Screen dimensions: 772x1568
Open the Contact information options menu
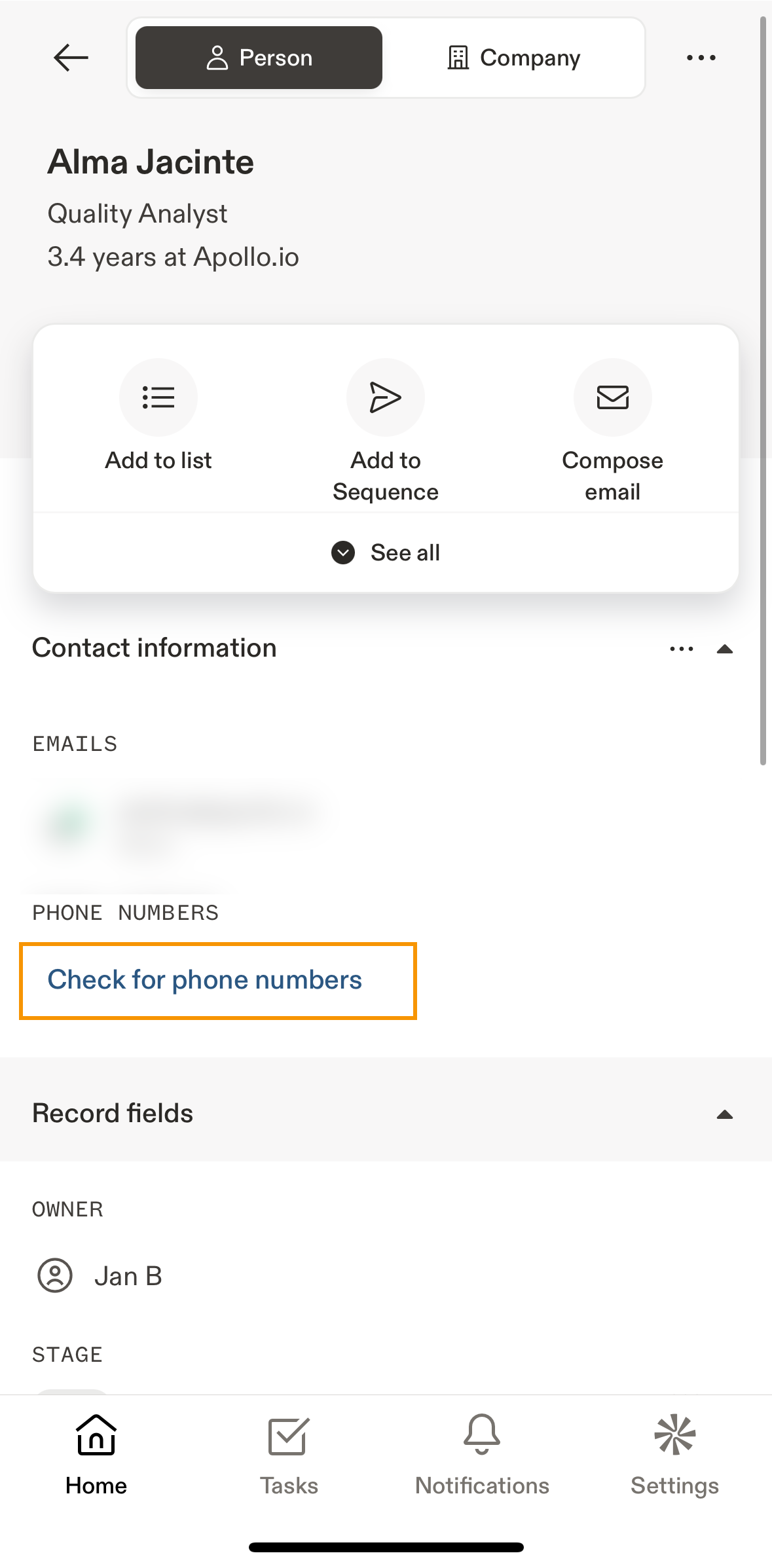click(682, 648)
